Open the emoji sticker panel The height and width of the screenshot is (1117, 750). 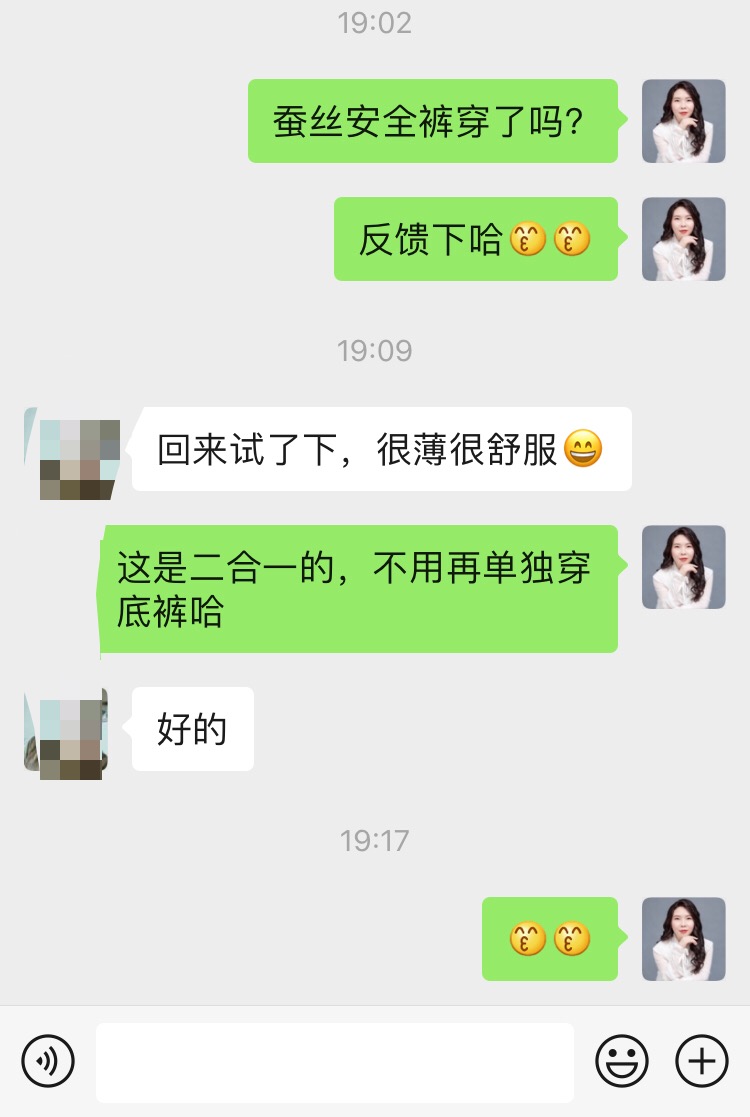pos(622,1061)
